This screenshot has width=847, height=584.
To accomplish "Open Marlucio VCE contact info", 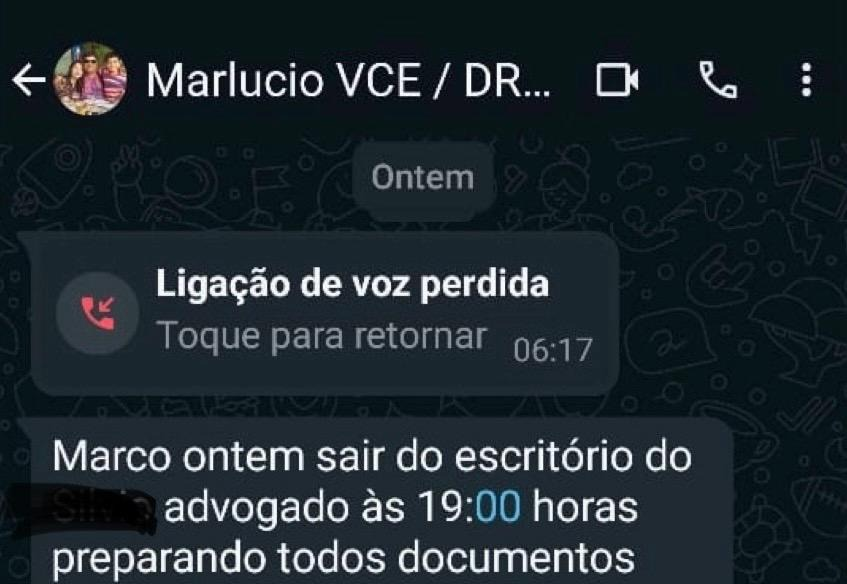I will pyautogui.click(x=348, y=82).
